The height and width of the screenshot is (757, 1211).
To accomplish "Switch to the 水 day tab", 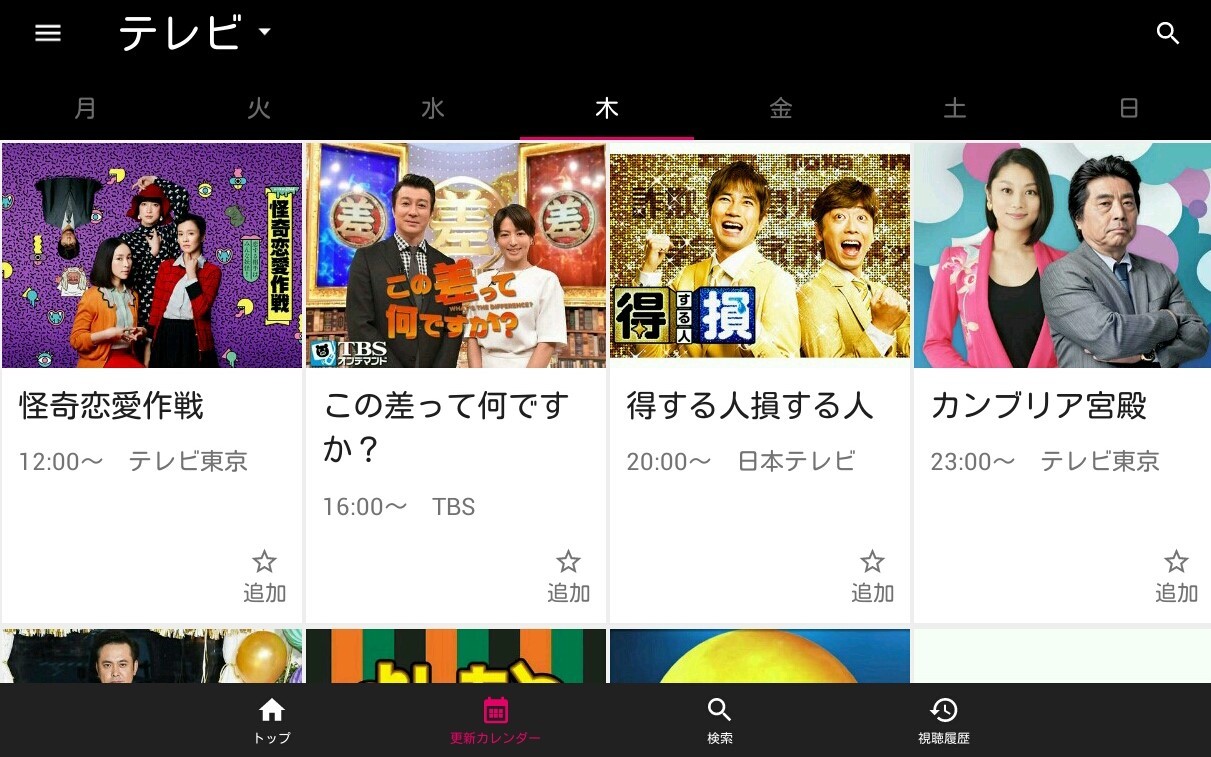I will tap(433, 108).
